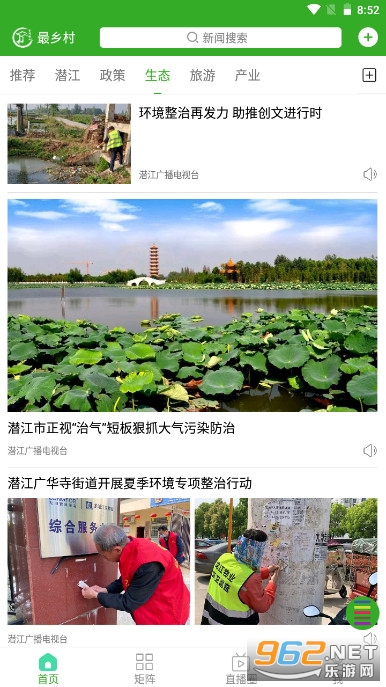Select the 旅游 tab
This screenshot has width=386, height=687.
202,75
